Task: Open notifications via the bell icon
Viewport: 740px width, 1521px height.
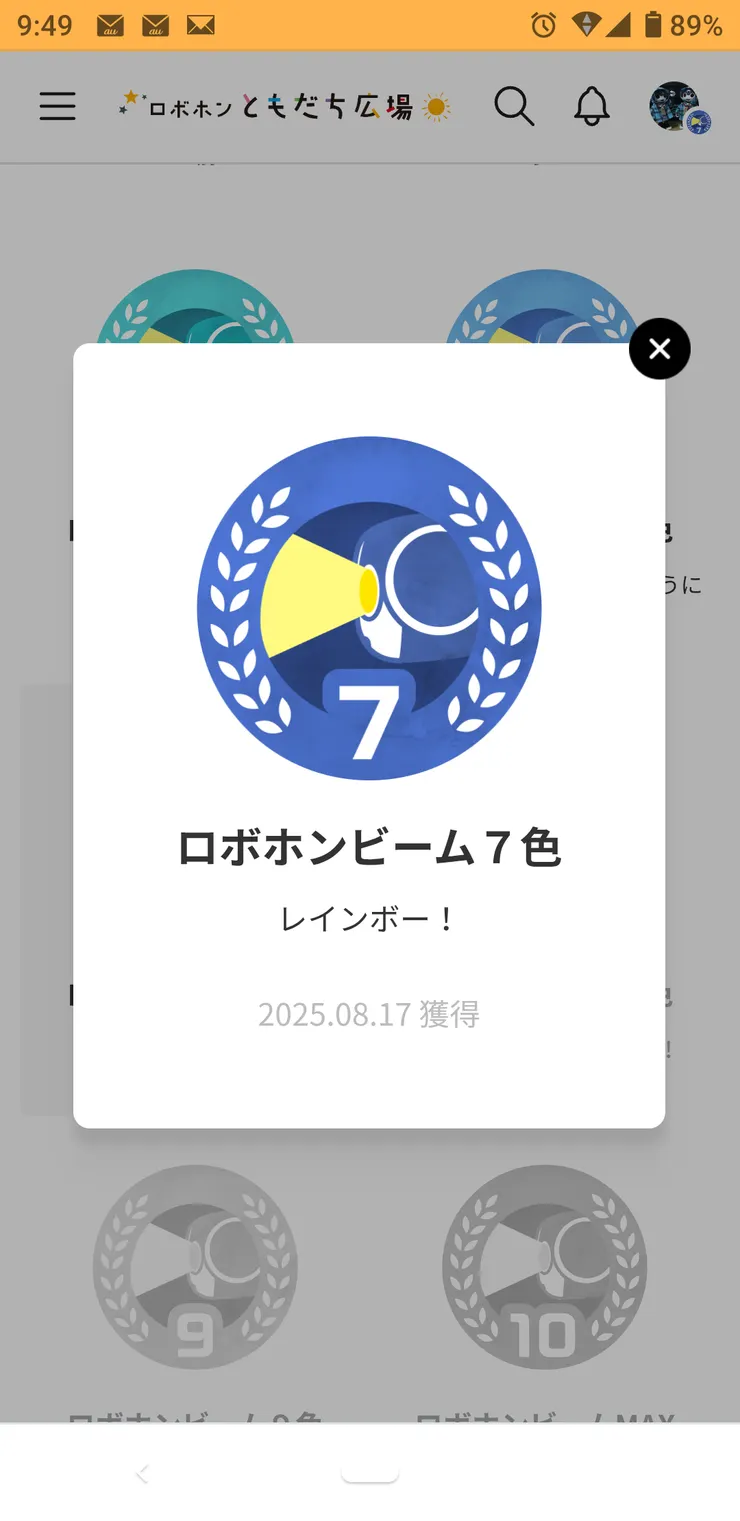Action: (x=592, y=107)
